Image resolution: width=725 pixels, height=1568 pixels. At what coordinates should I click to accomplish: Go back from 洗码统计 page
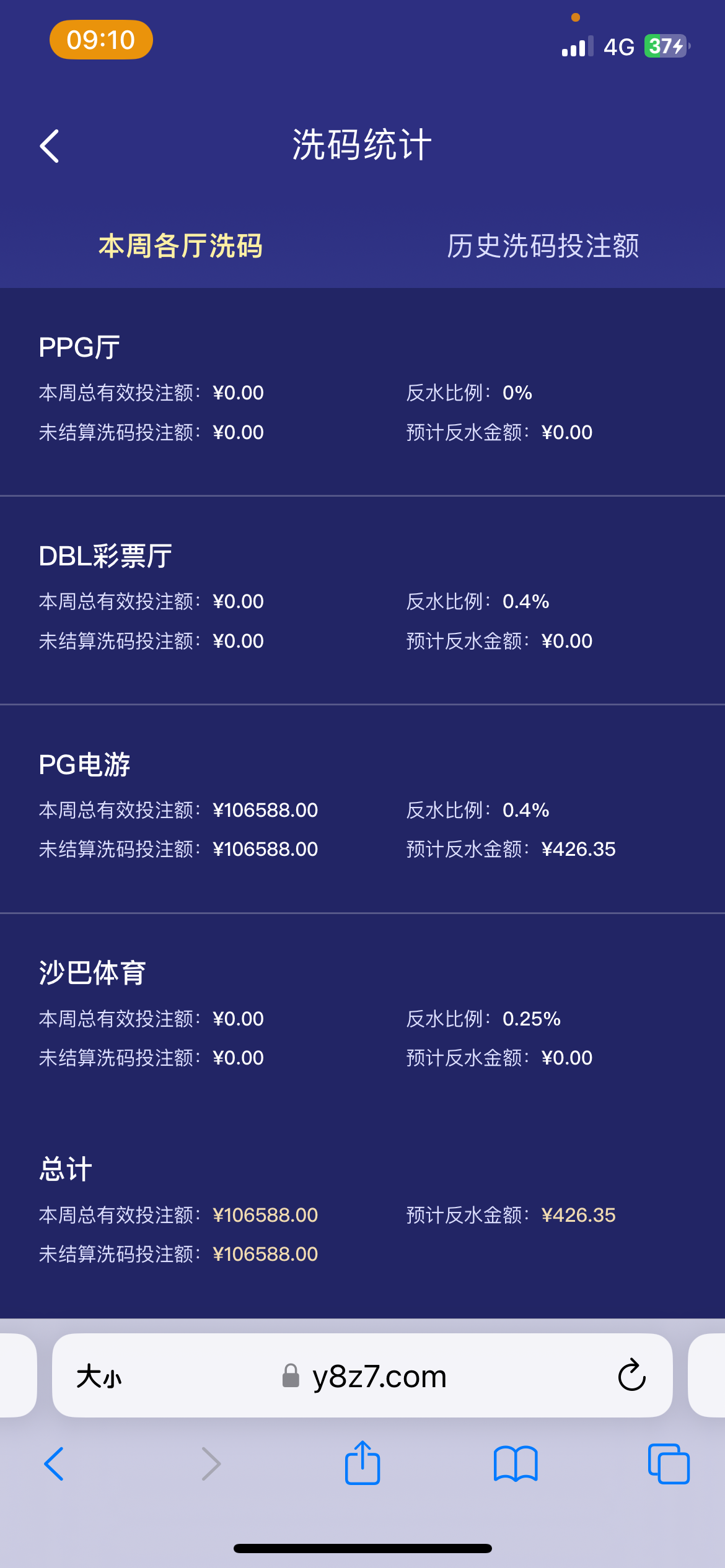click(50, 146)
